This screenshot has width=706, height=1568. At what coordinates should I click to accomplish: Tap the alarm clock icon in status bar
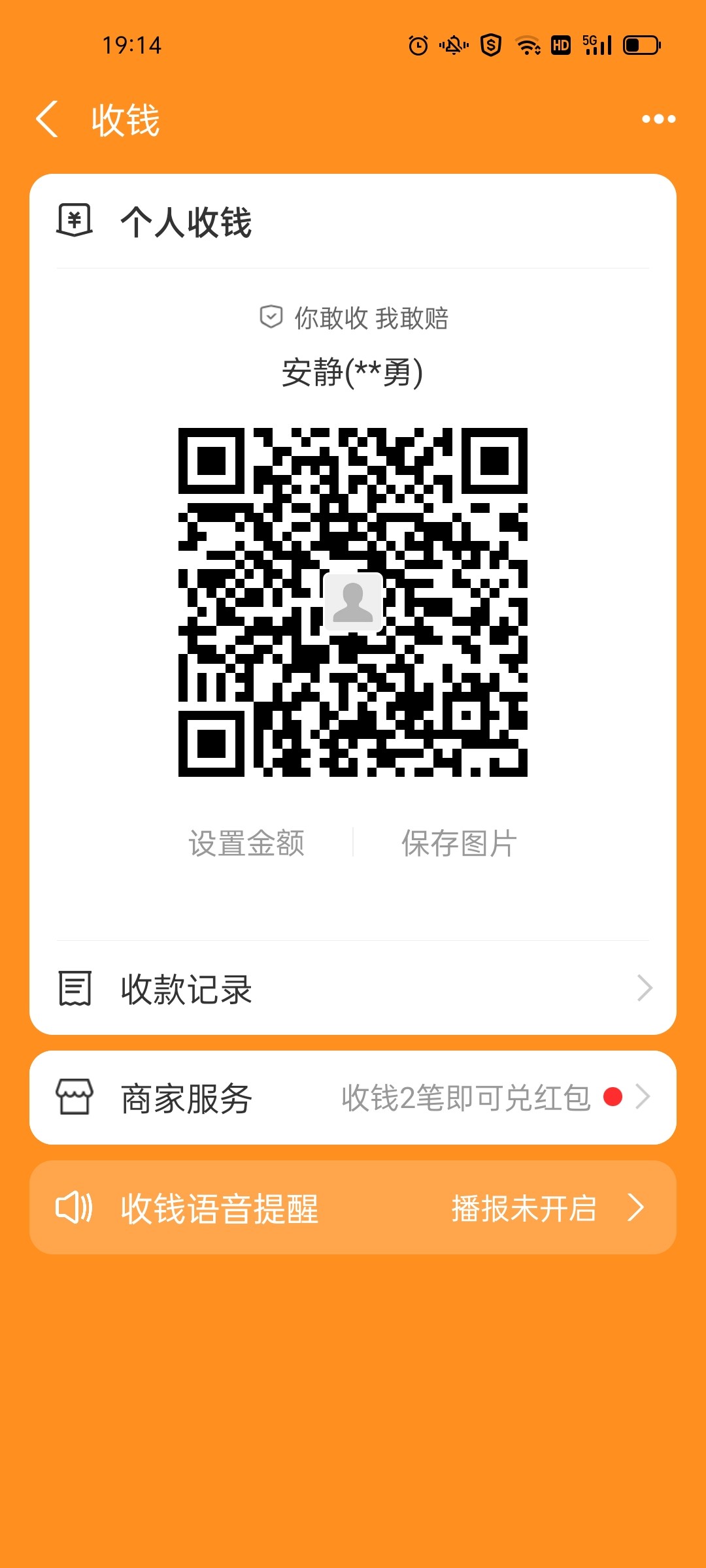416,44
